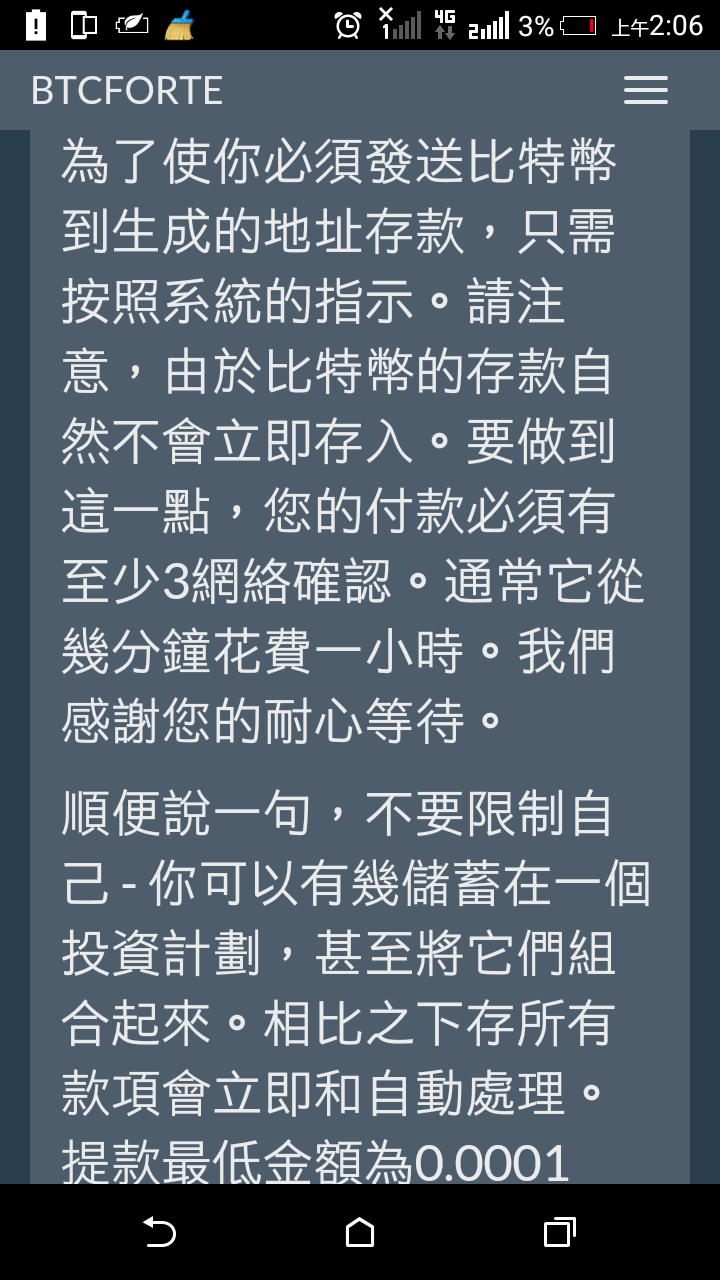Tap the BTCFORTE site title
720x1280 pixels.
tap(127, 91)
